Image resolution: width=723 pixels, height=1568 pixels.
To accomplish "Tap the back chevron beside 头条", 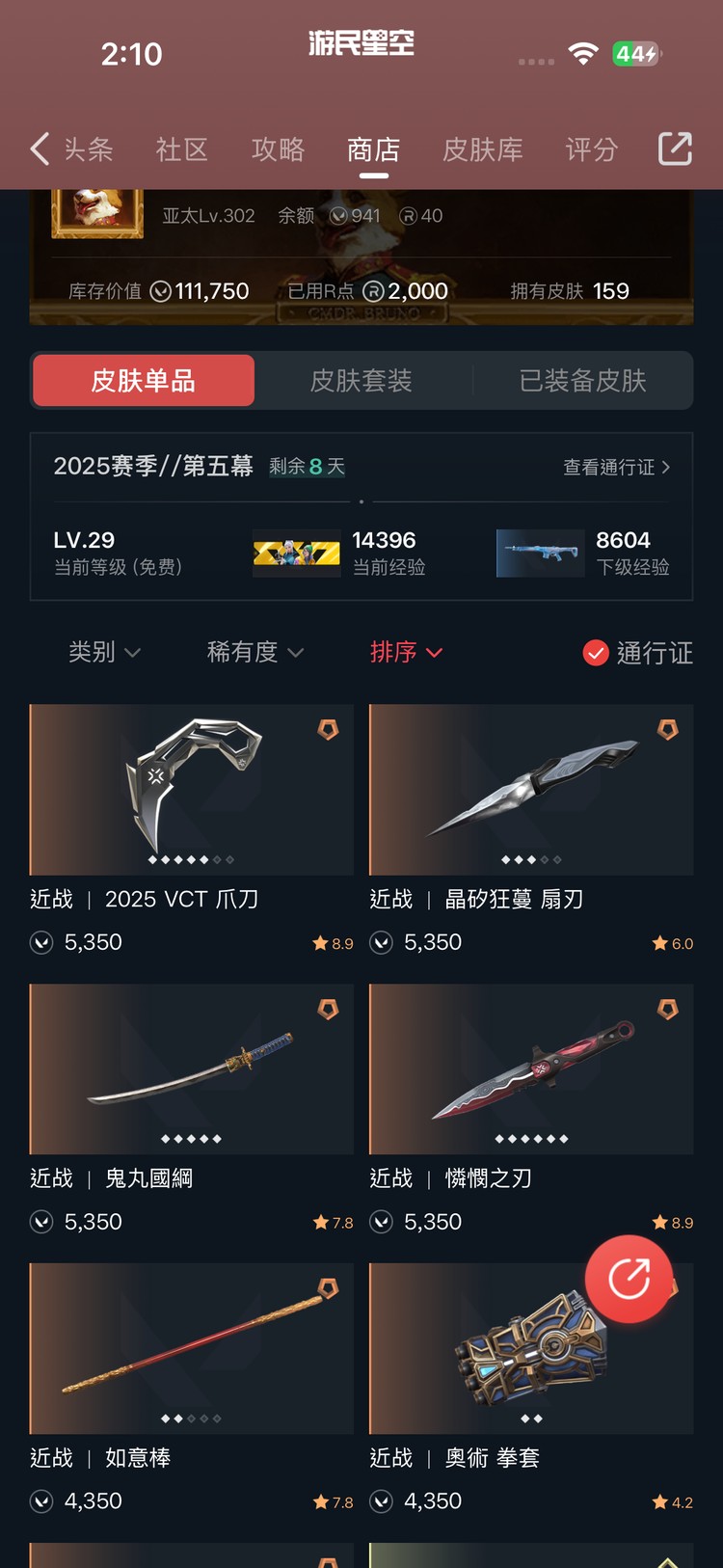I will 39,149.
